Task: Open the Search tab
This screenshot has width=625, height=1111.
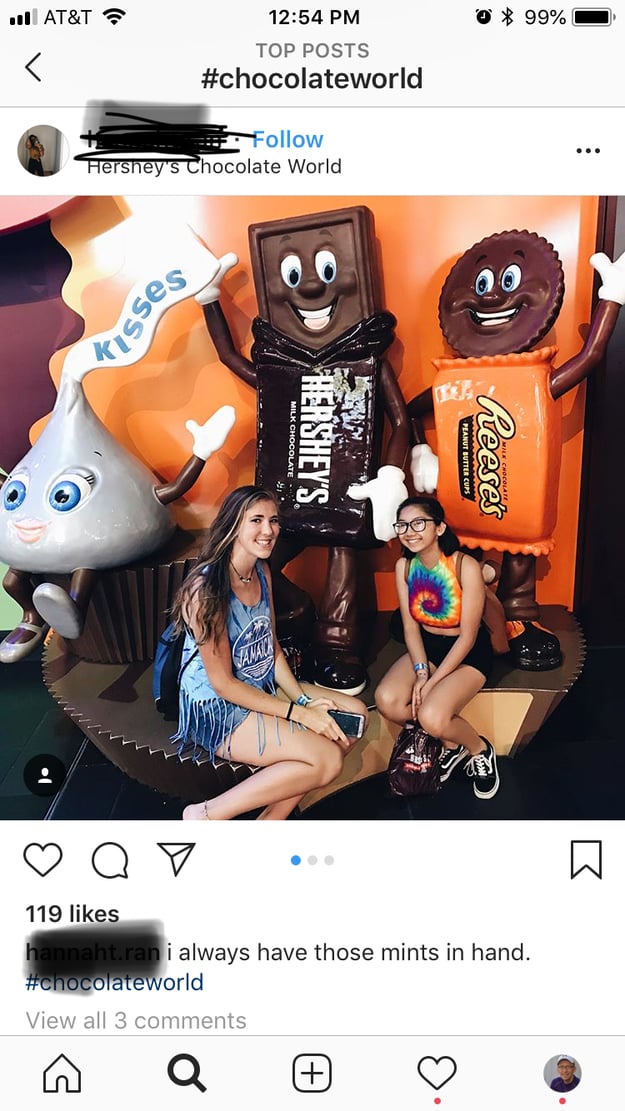Action: (186, 1073)
